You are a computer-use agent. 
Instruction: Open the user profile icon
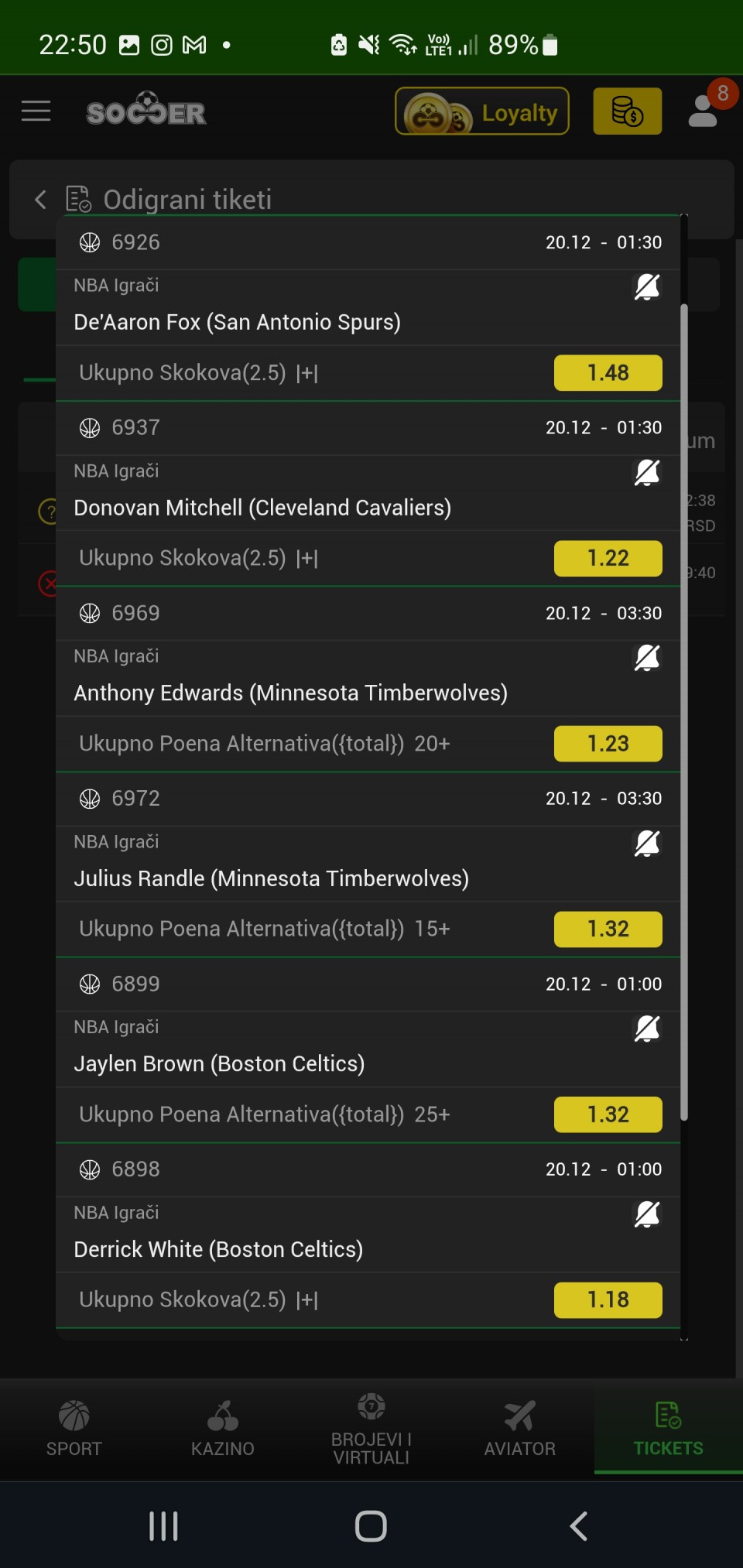coord(703,111)
